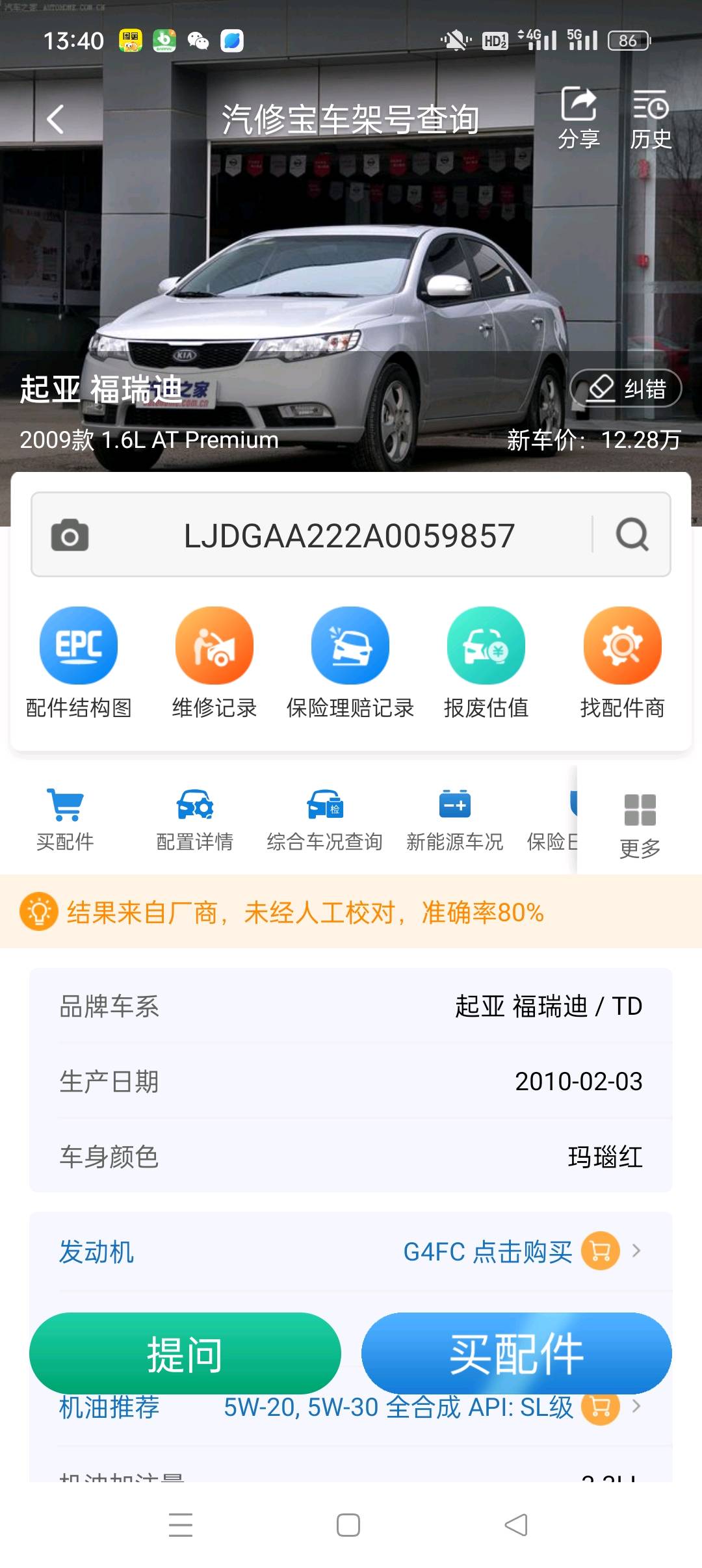Share this VIN query result

pos(578,118)
